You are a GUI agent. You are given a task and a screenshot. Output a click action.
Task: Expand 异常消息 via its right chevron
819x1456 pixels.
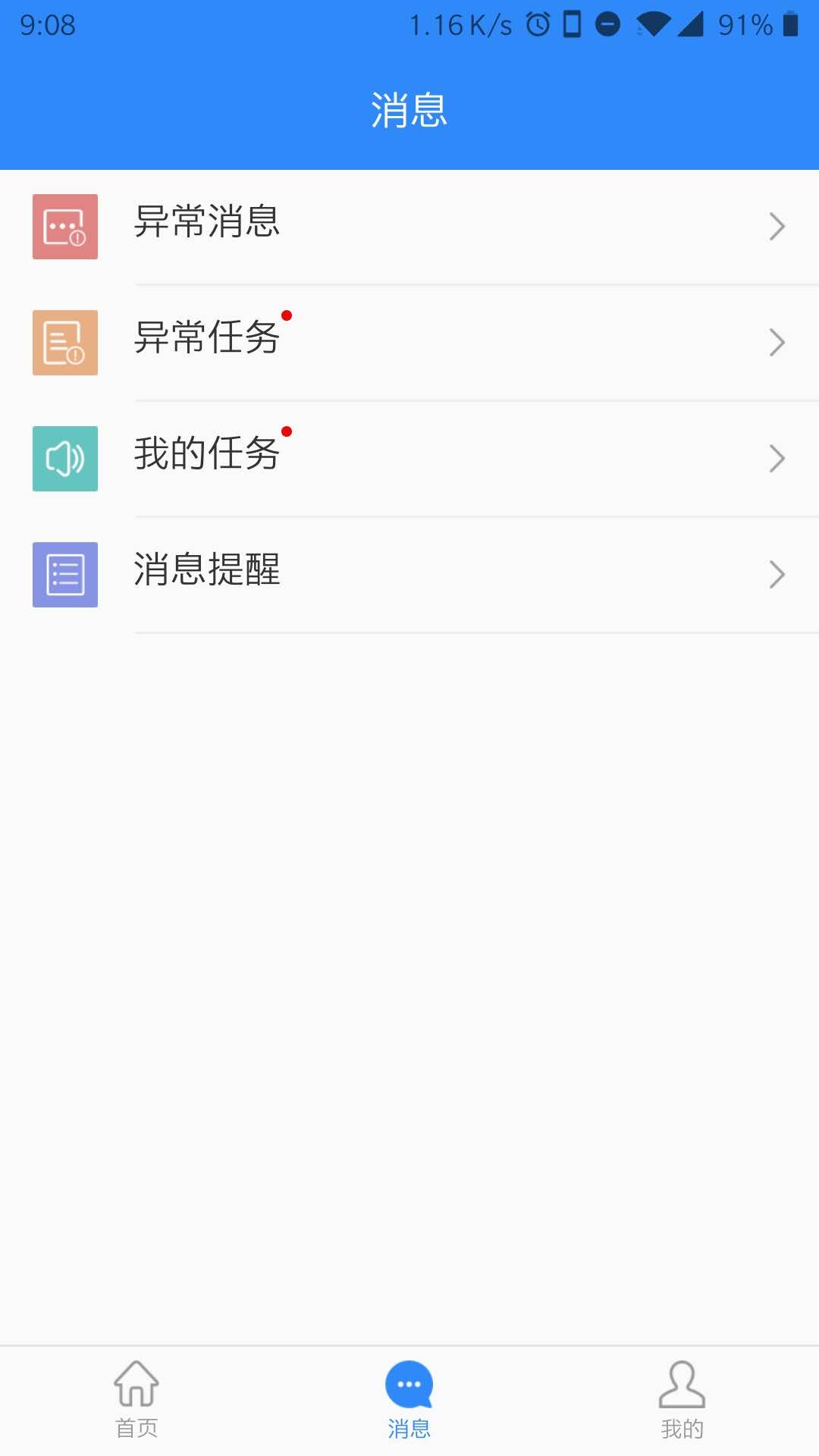coord(776,226)
